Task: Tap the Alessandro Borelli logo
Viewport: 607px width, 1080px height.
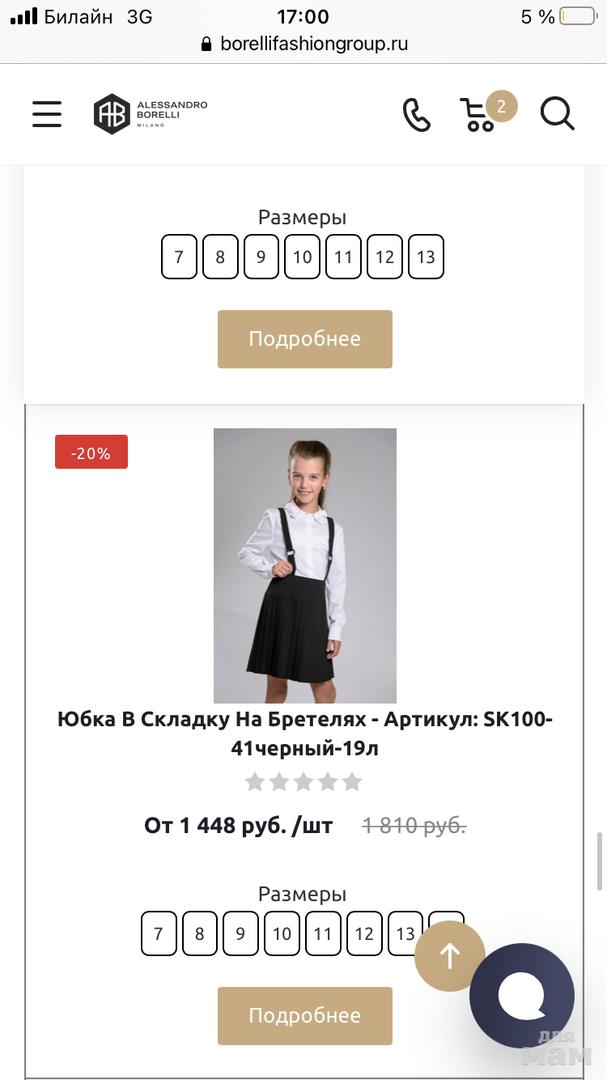Action: 151,114
